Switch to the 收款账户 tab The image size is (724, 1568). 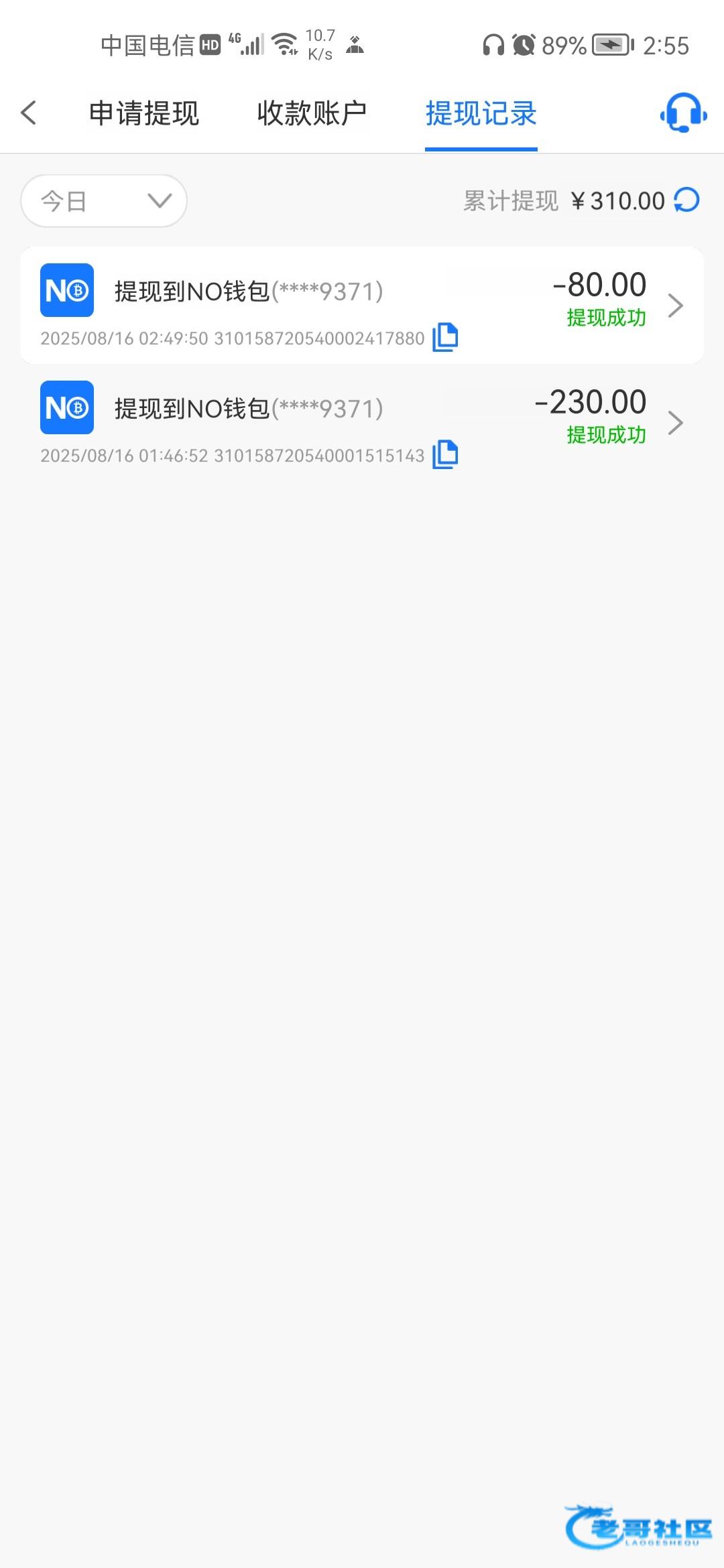(312, 113)
